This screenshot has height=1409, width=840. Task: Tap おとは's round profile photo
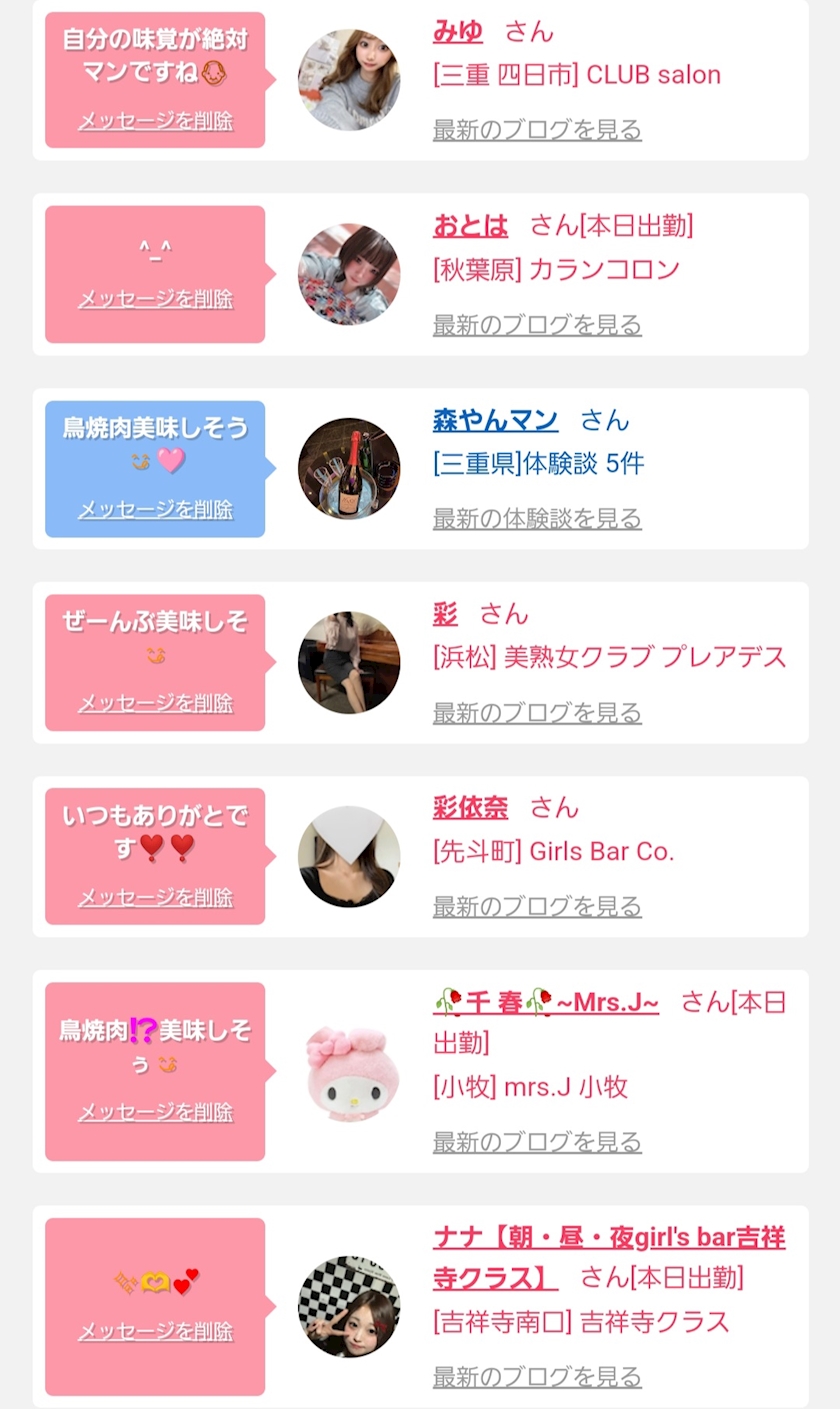[x=349, y=274]
